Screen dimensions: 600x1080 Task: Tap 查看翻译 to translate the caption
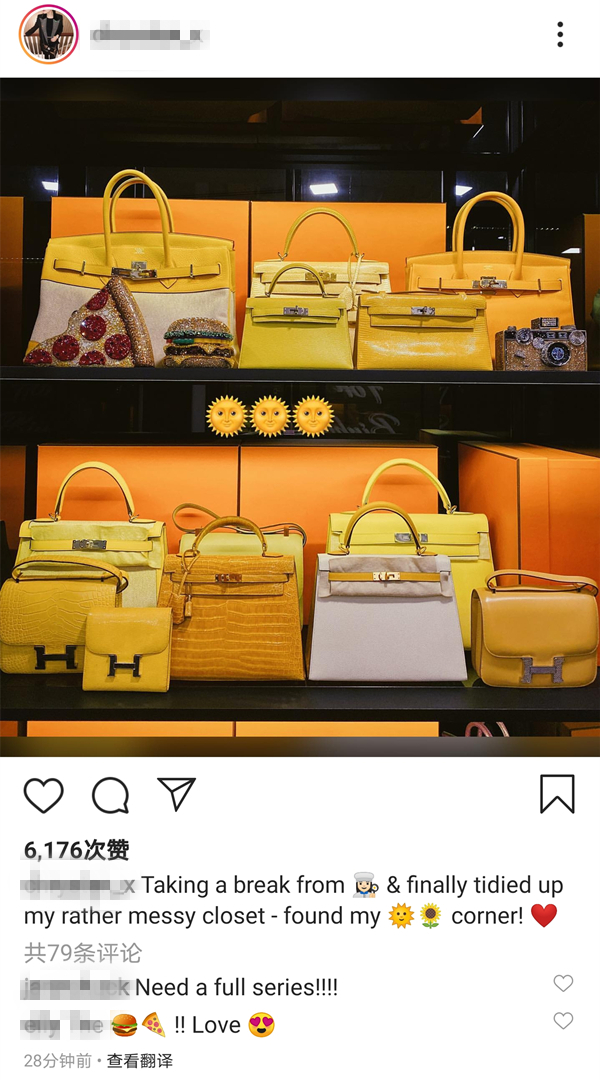point(140,1061)
